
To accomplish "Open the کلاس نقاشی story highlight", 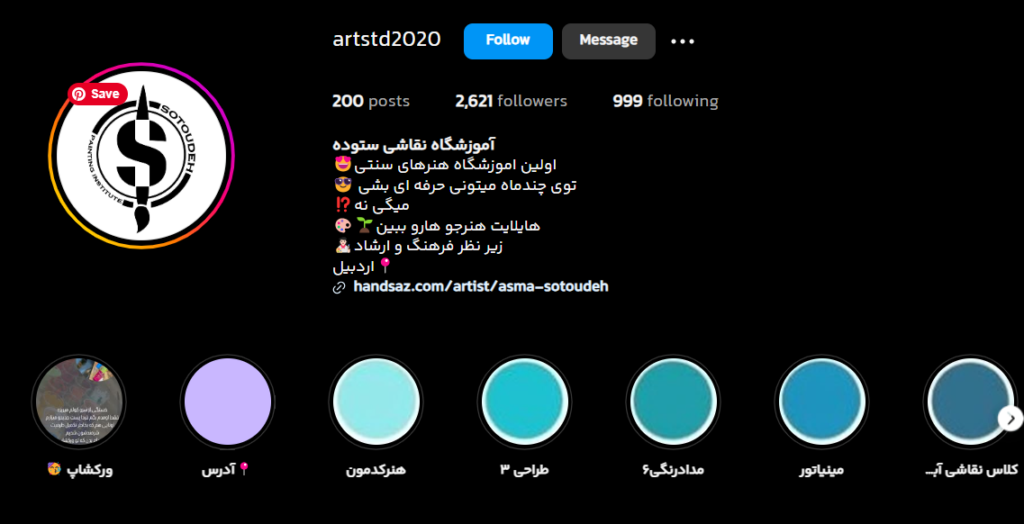I will [x=968, y=401].
